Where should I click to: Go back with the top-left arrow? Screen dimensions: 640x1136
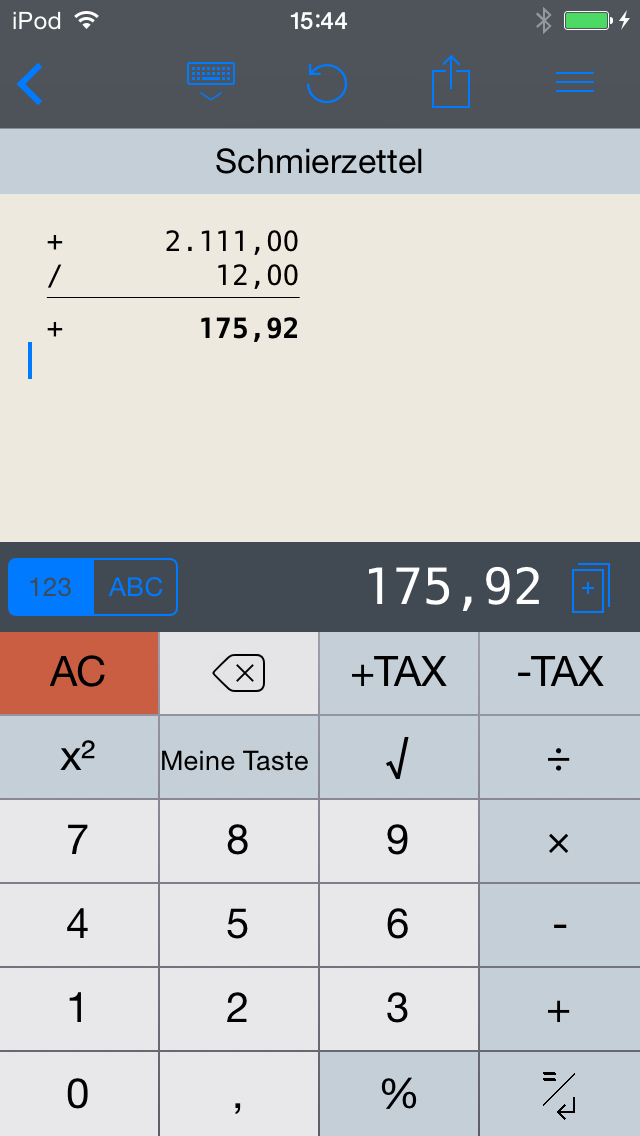pyautogui.click(x=31, y=84)
